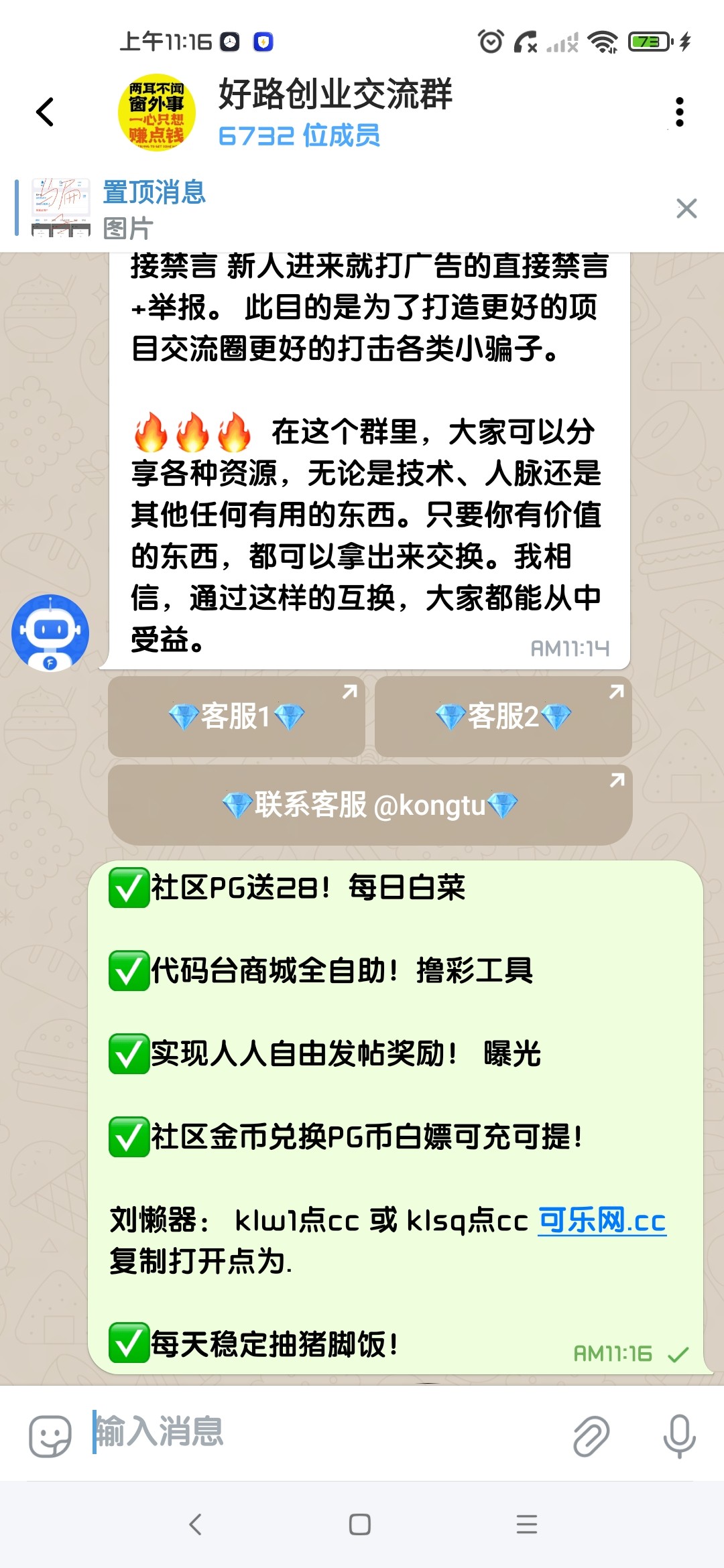Open the pinned message 置顶消息
Image resolution: width=724 pixels, height=1568 pixels.
(154, 208)
